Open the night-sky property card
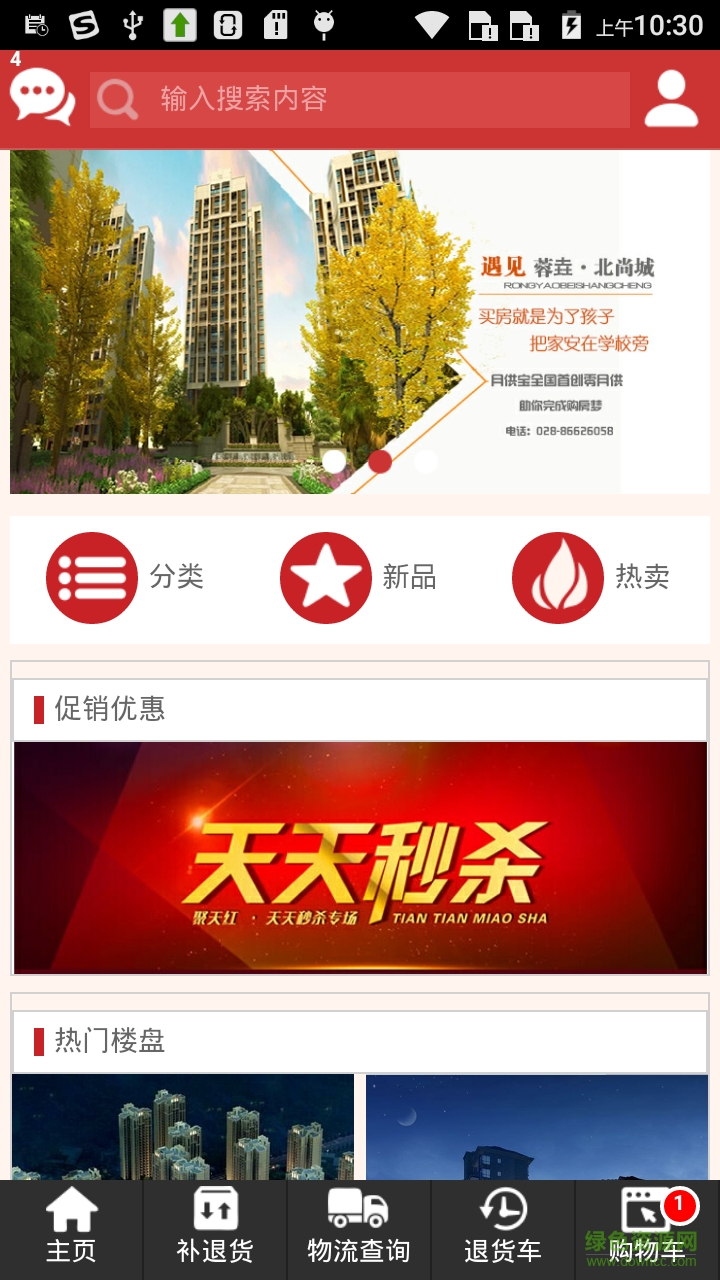Screen dimensions: 720x1280 point(537,1126)
